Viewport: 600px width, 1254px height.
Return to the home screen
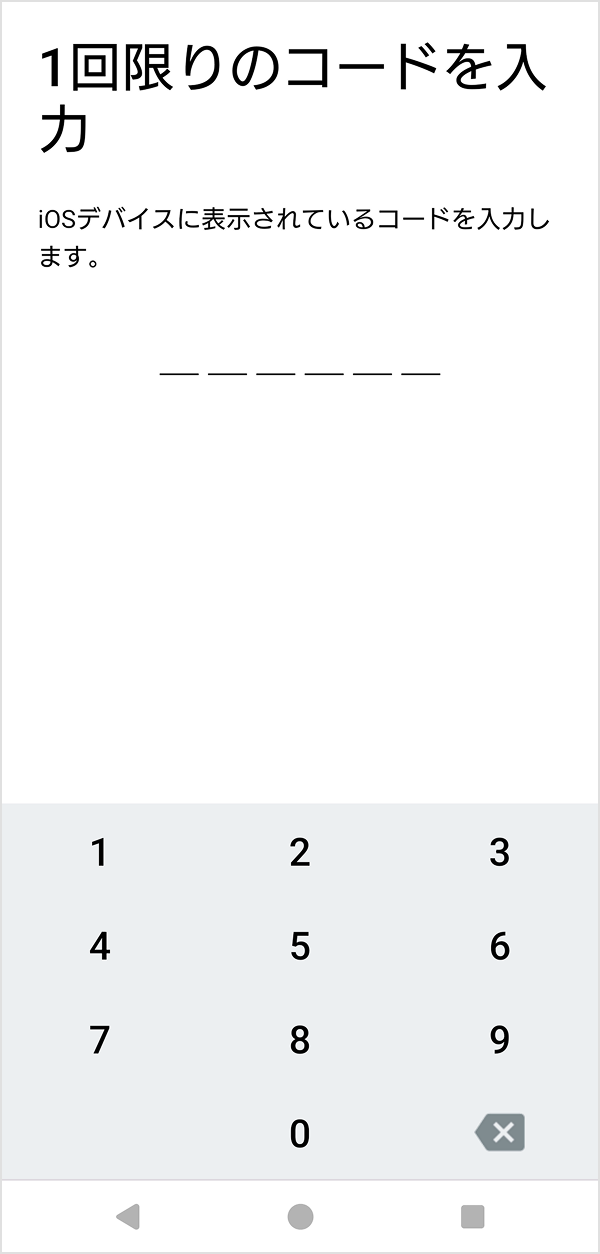pyautogui.click(x=300, y=1216)
